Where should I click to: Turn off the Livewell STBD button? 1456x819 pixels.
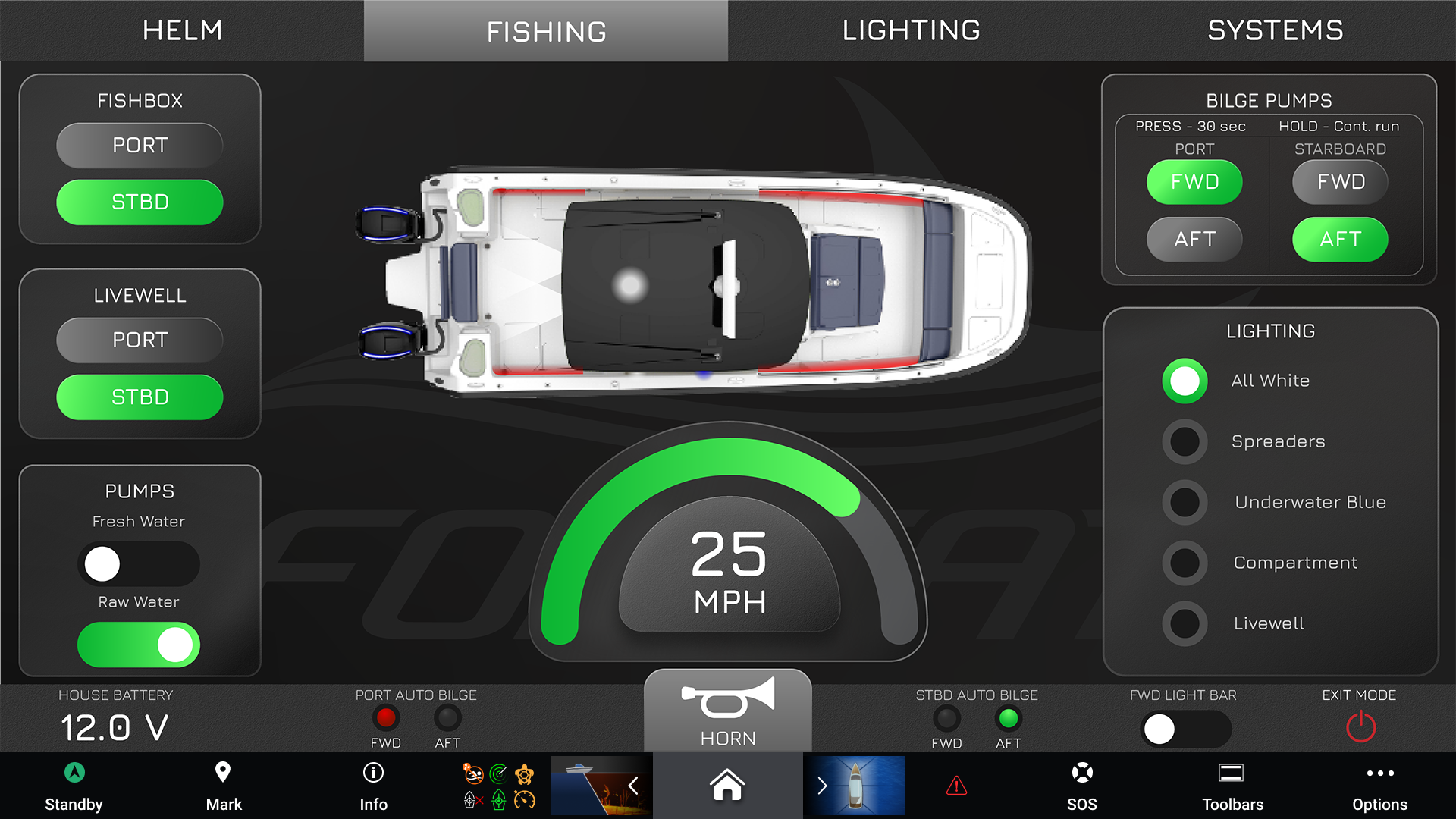[140, 397]
